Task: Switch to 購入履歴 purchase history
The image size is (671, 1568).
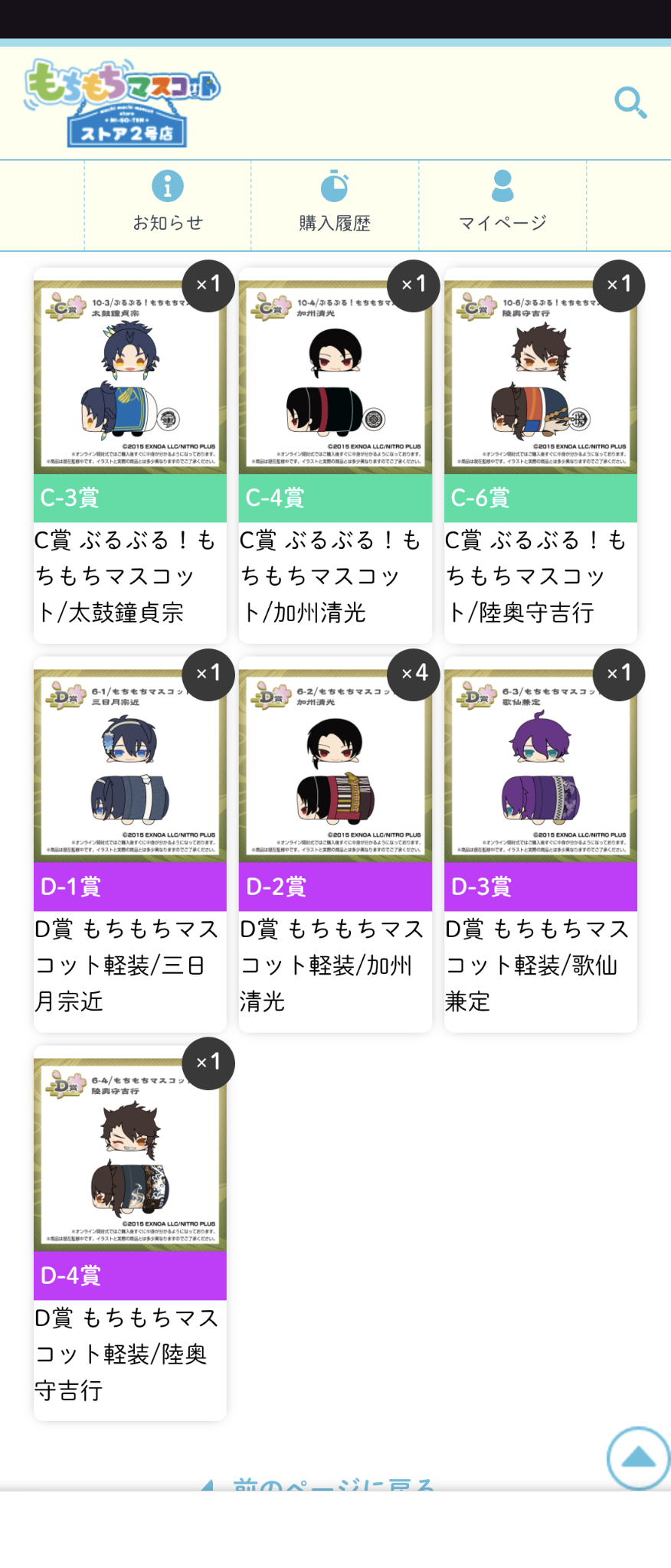Action: pos(335,202)
